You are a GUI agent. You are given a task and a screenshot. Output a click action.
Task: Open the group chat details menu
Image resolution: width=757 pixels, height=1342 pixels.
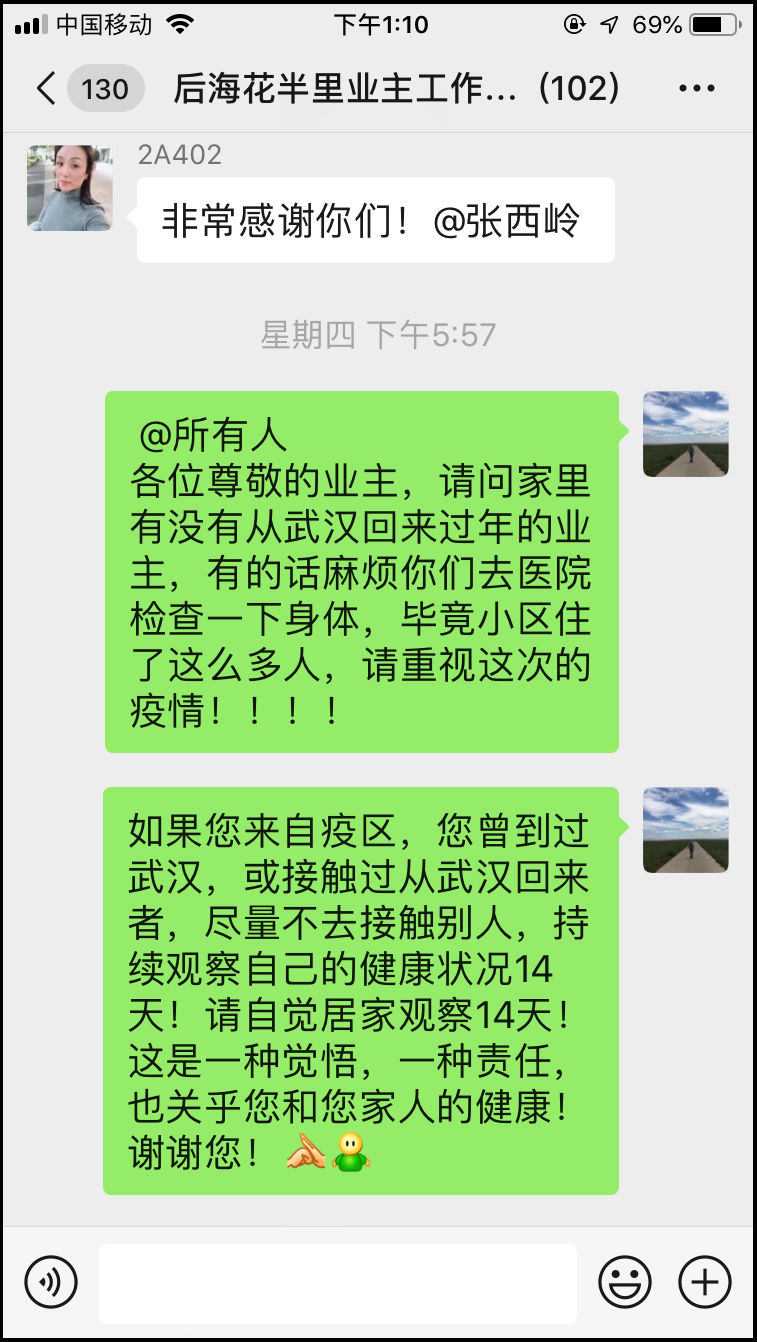pos(697,89)
